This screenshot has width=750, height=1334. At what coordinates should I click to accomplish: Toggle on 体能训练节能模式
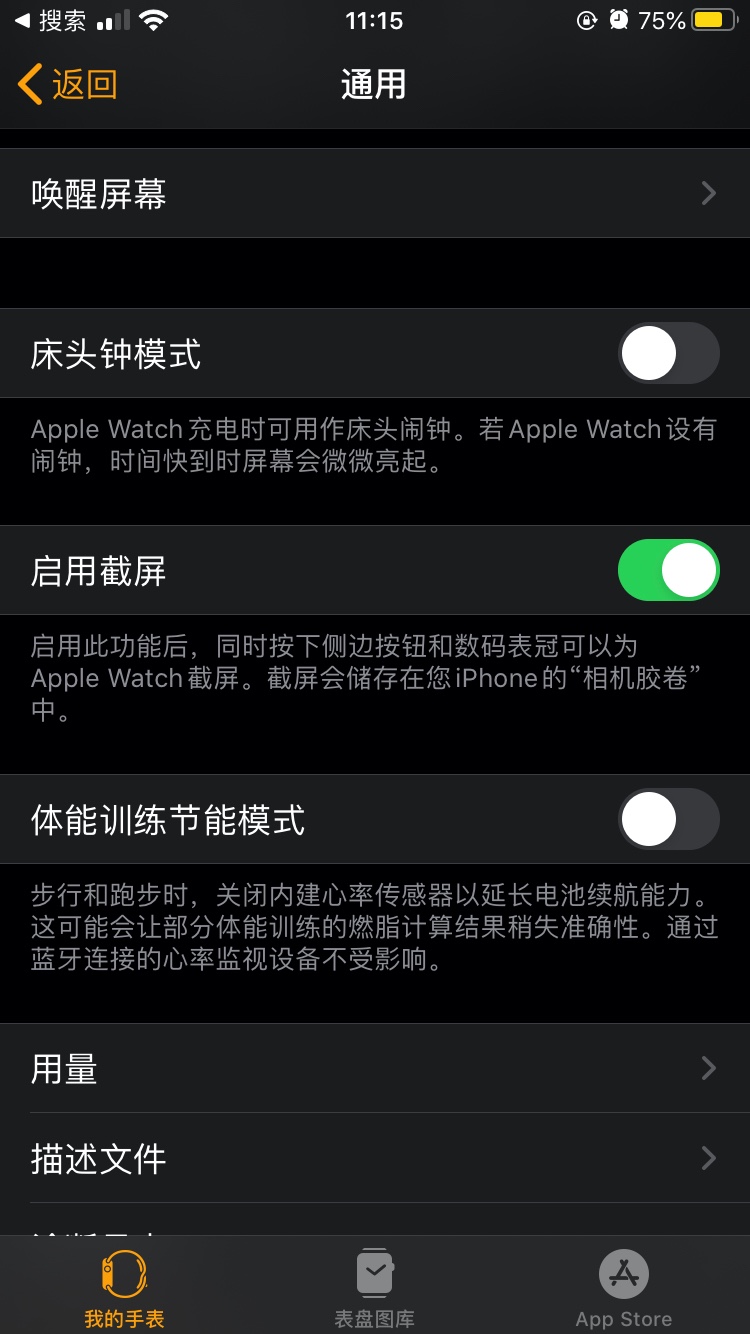[x=668, y=820]
